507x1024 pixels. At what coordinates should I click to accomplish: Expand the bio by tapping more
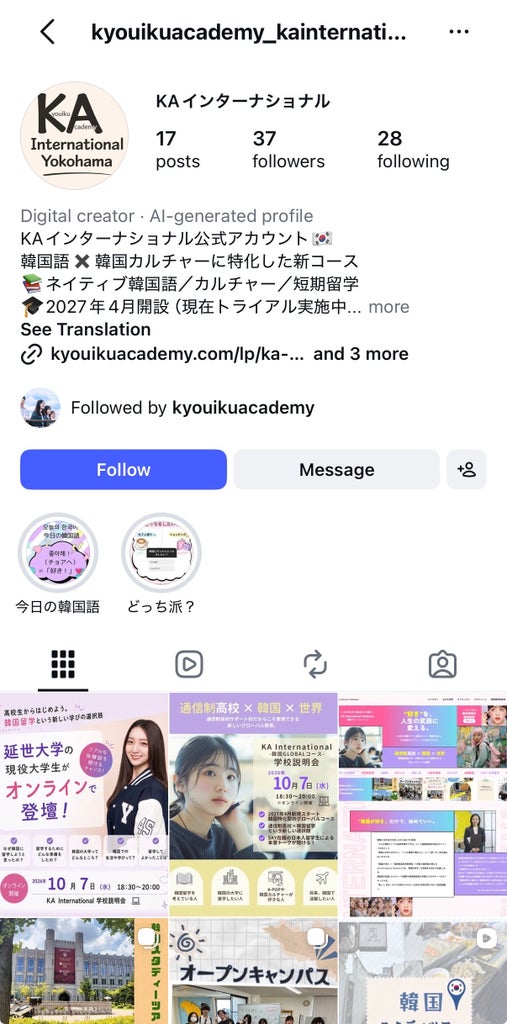[389, 307]
